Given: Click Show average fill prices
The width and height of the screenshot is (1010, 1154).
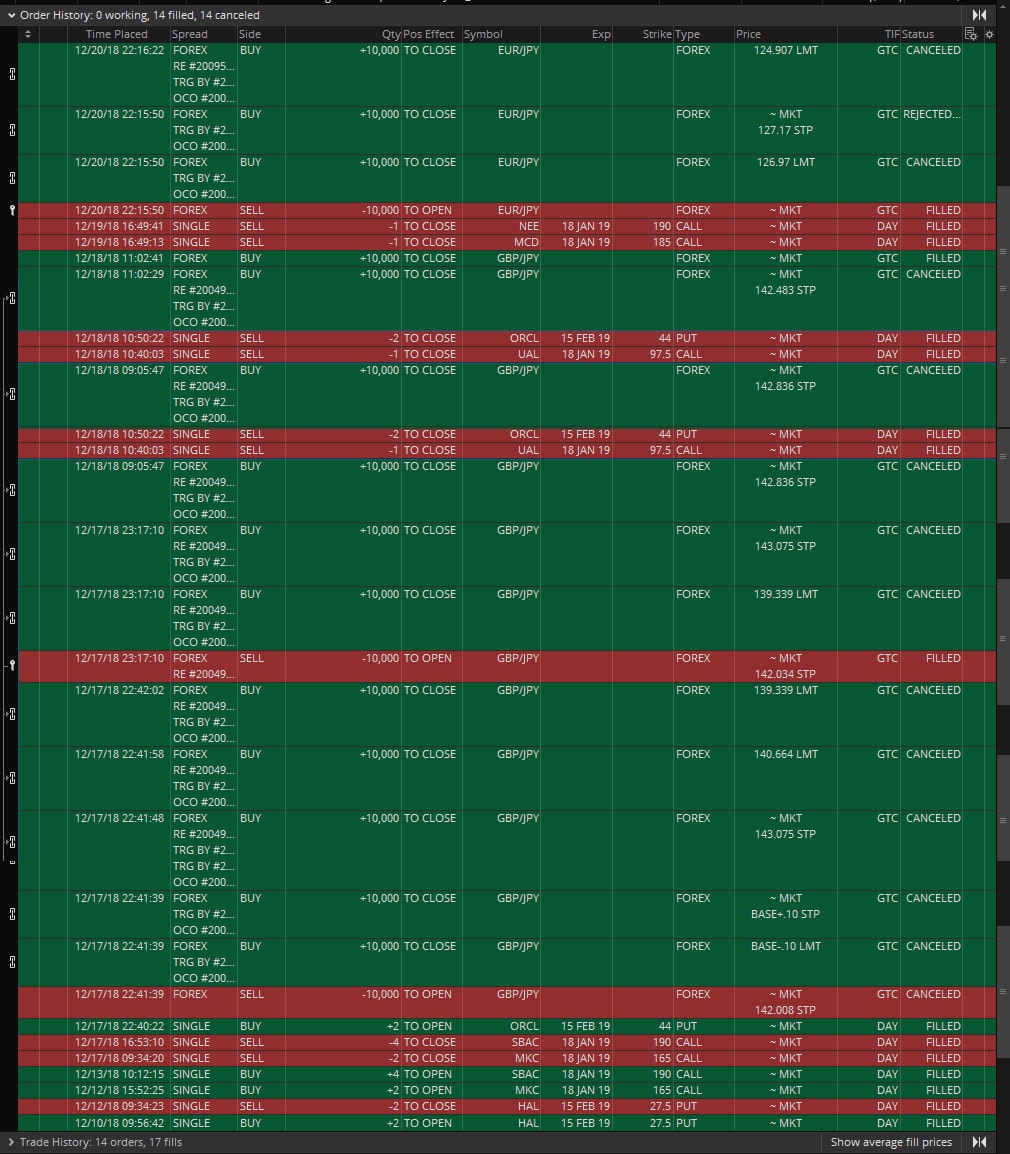Looking at the screenshot, I should click(891, 1142).
